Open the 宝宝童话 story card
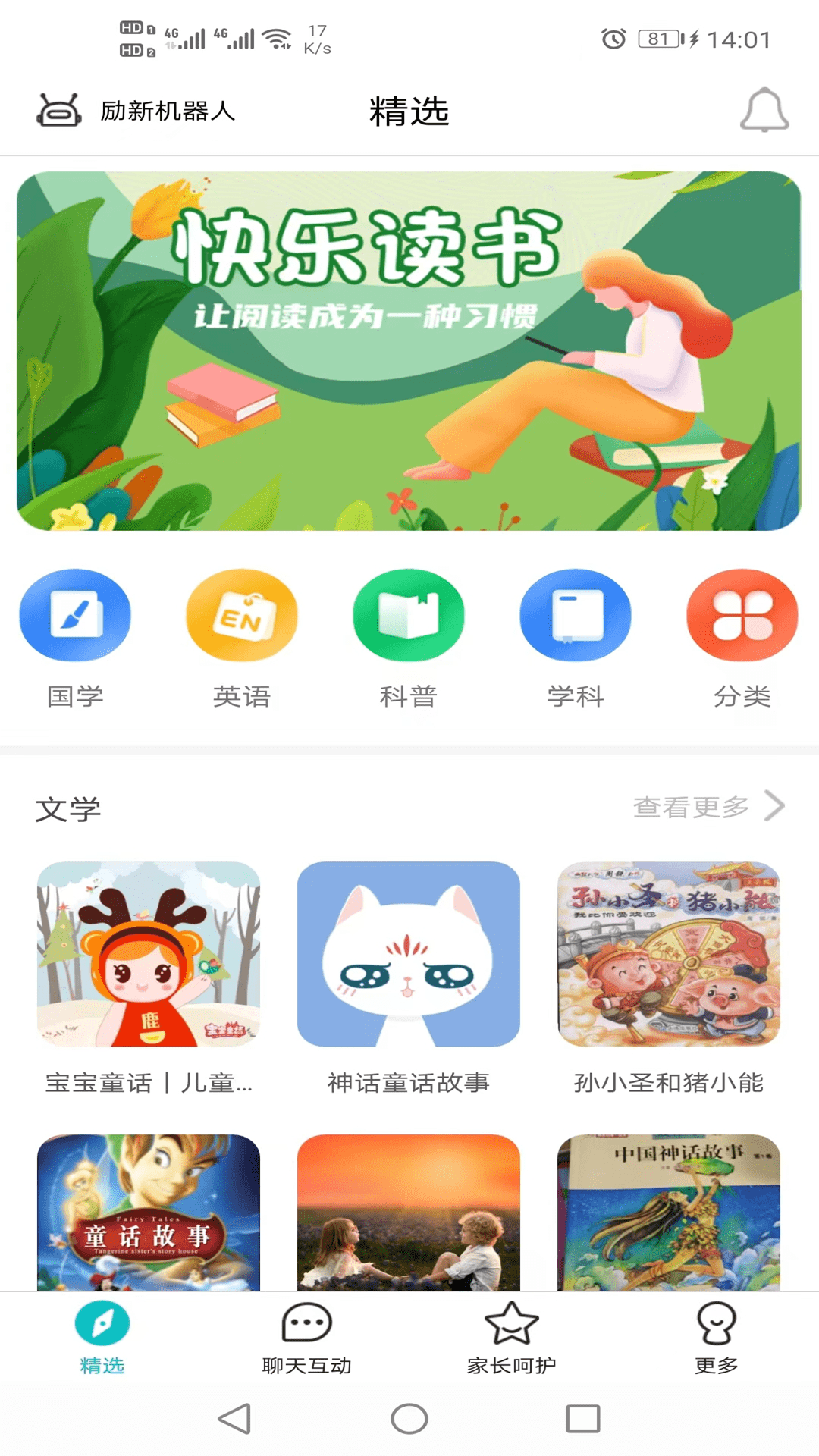 [149, 954]
